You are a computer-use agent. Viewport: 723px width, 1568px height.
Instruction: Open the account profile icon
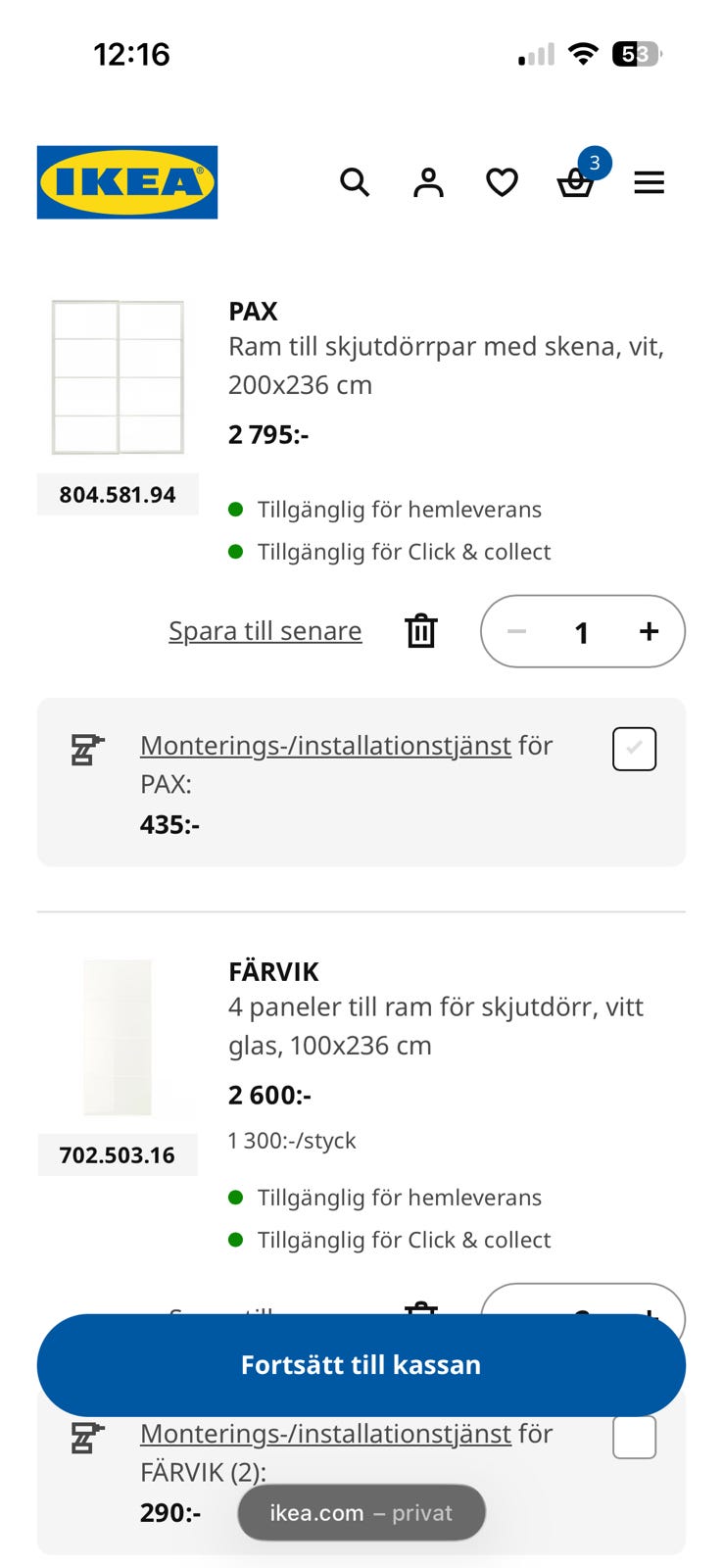428,182
